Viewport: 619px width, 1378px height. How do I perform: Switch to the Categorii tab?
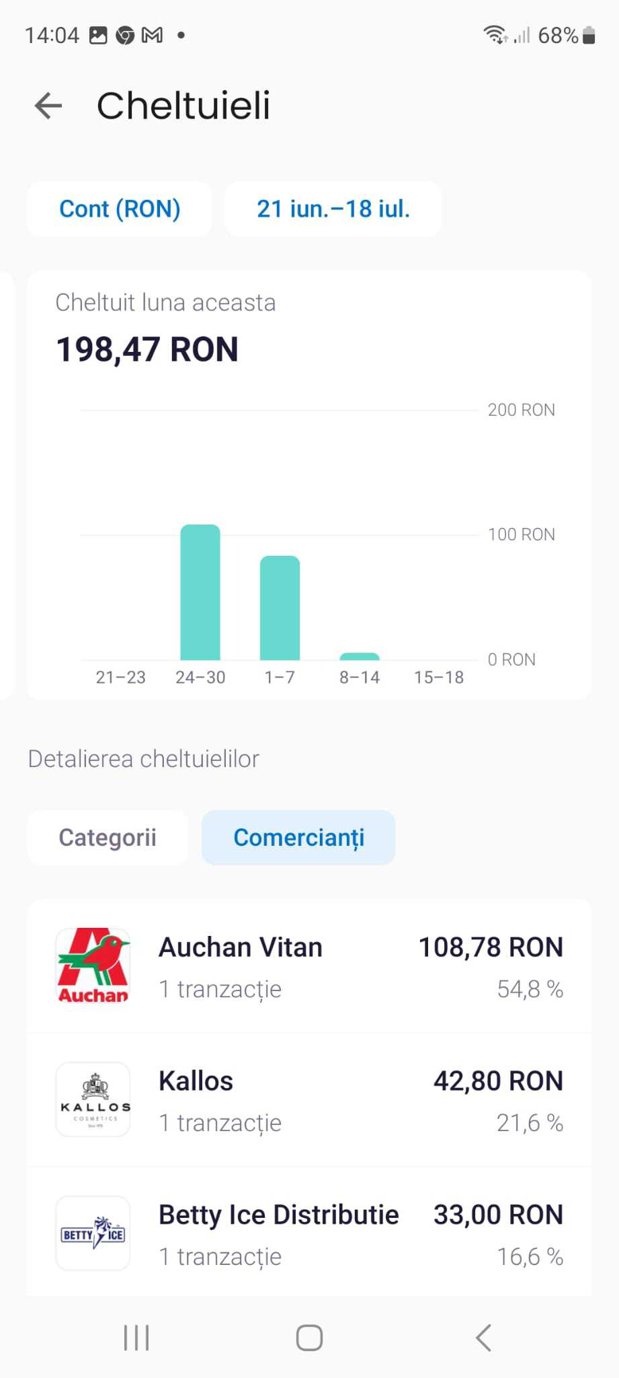click(108, 838)
